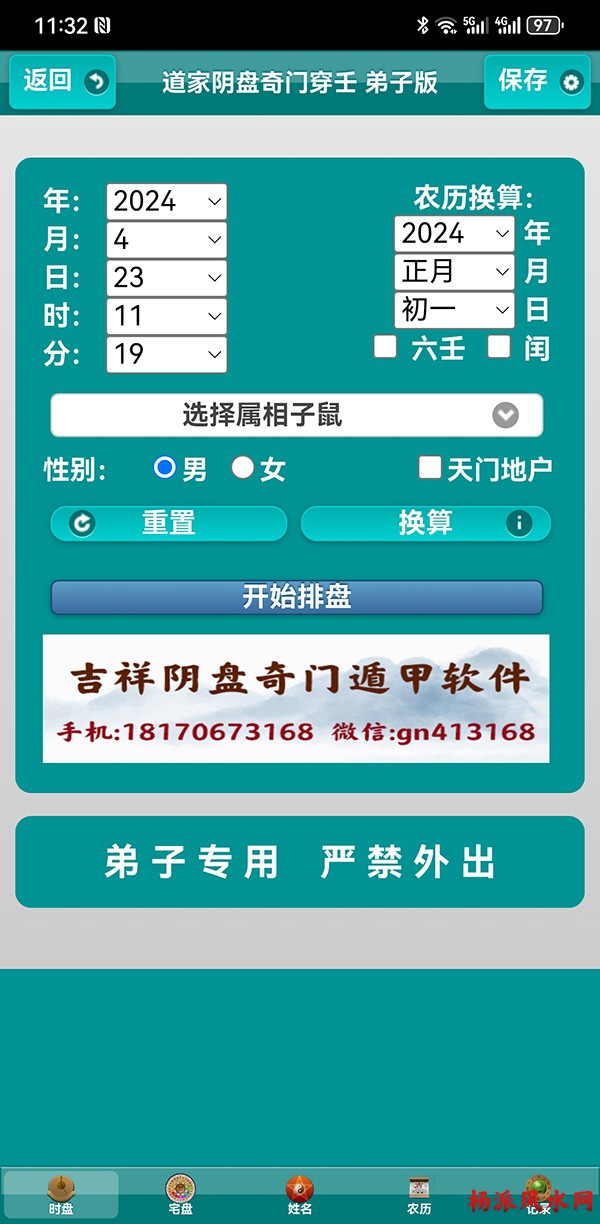Start the chart with 开始排盘
The height and width of the screenshot is (1224, 600).
[297, 597]
